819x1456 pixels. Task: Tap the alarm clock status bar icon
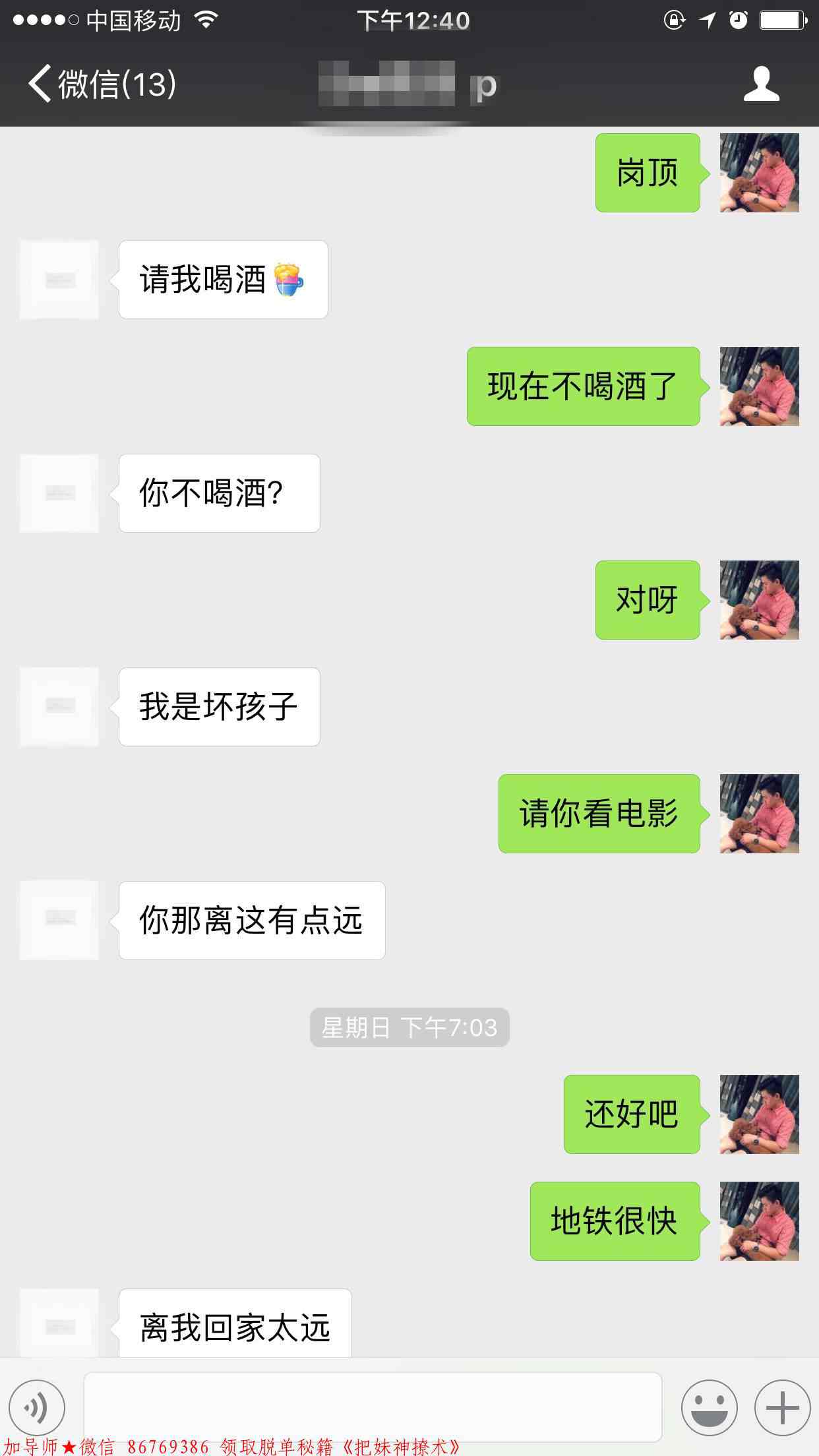pyautogui.click(x=736, y=20)
